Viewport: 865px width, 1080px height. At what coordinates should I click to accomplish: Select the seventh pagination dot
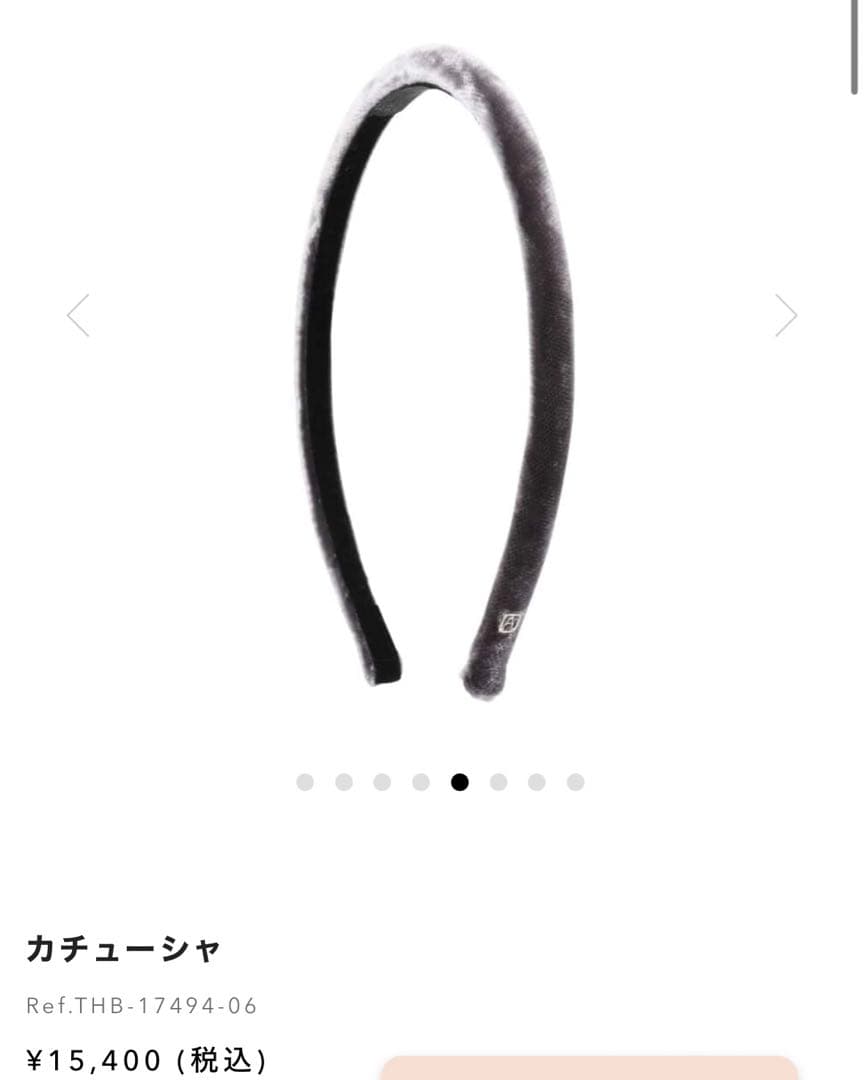coord(536,782)
